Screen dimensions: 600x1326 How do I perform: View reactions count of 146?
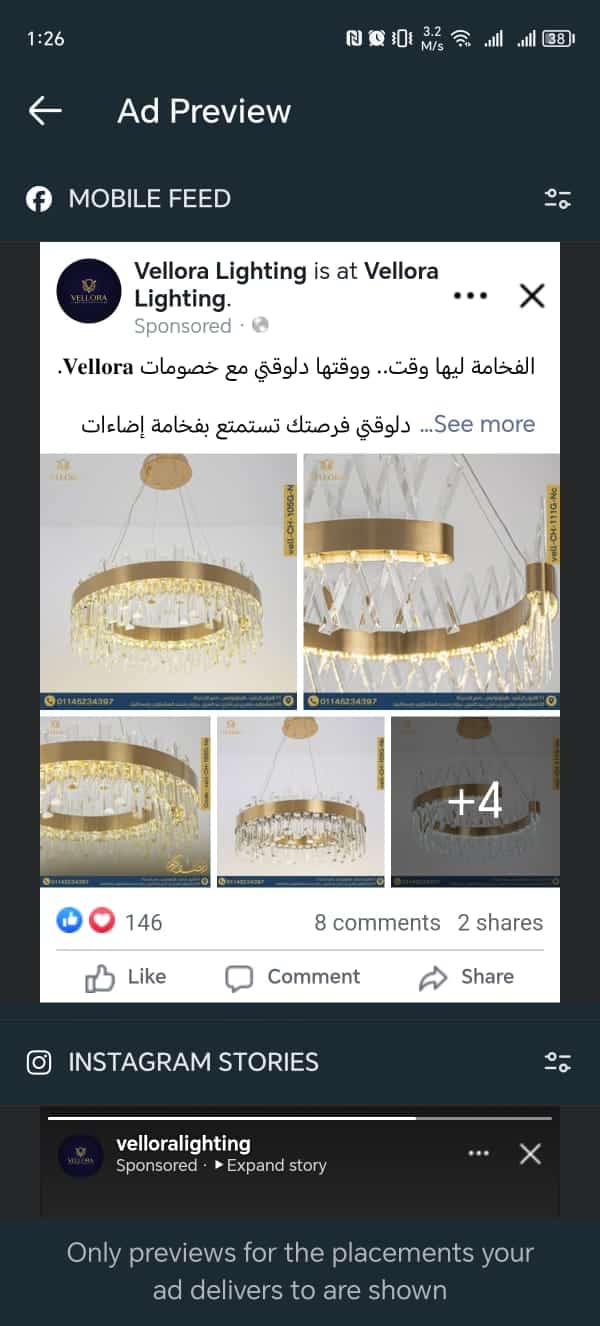pos(143,922)
